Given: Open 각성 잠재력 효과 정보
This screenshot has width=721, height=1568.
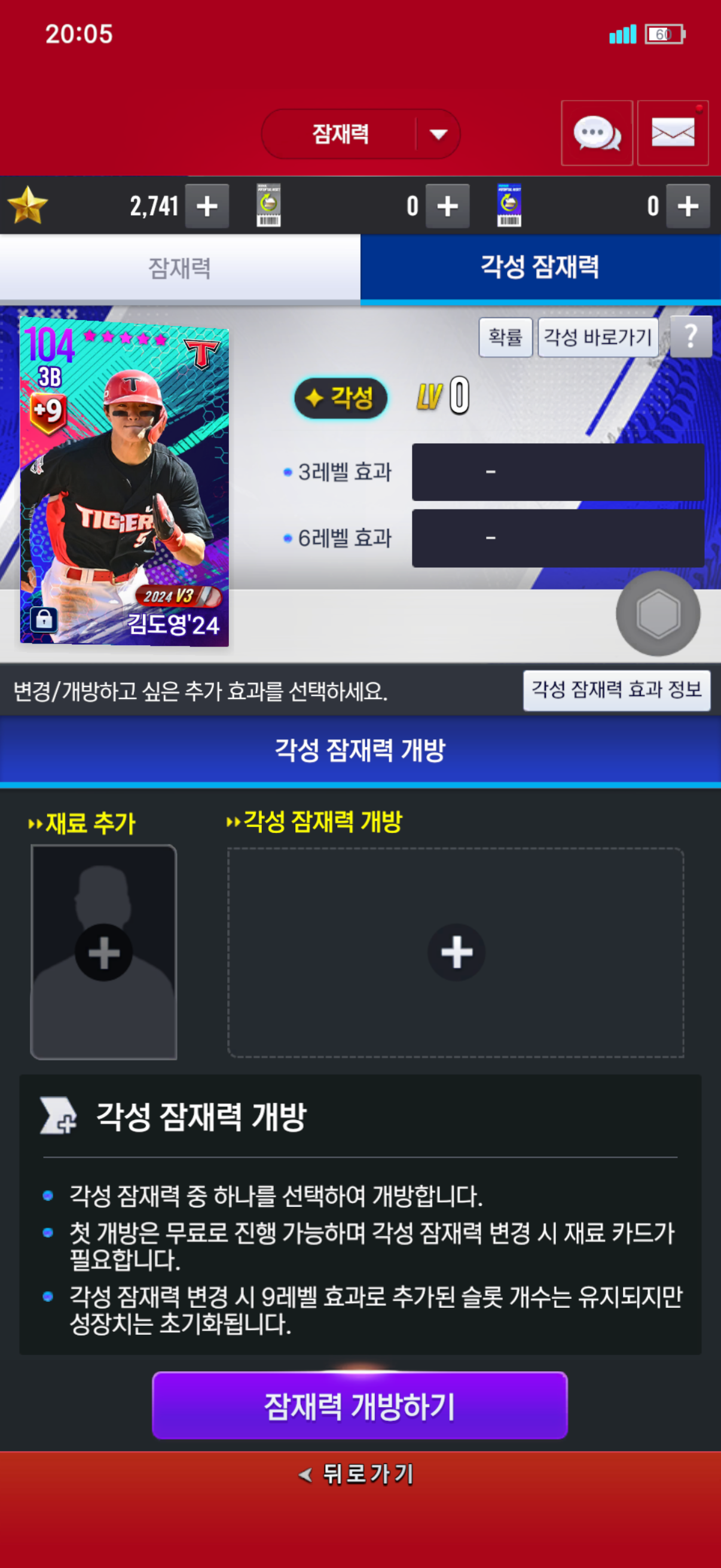Looking at the screenshot, I should tap(616, 690).
